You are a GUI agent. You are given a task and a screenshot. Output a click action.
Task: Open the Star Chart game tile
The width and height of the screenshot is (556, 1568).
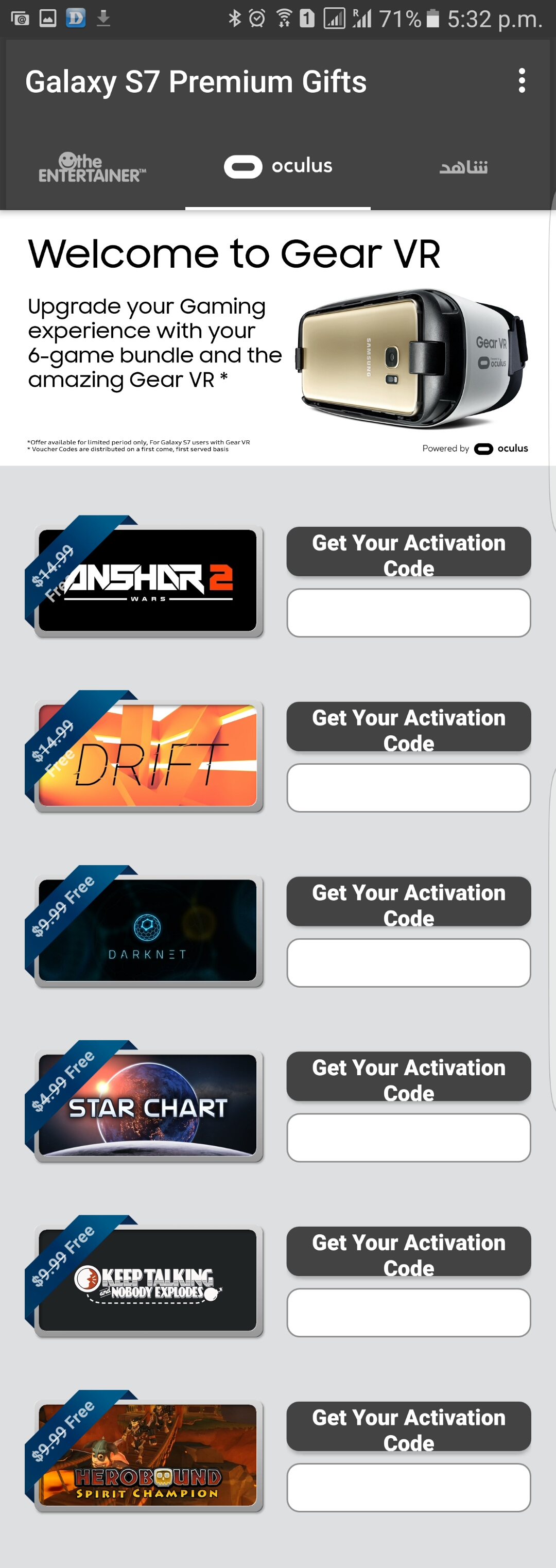click(x=148, y=1106)
